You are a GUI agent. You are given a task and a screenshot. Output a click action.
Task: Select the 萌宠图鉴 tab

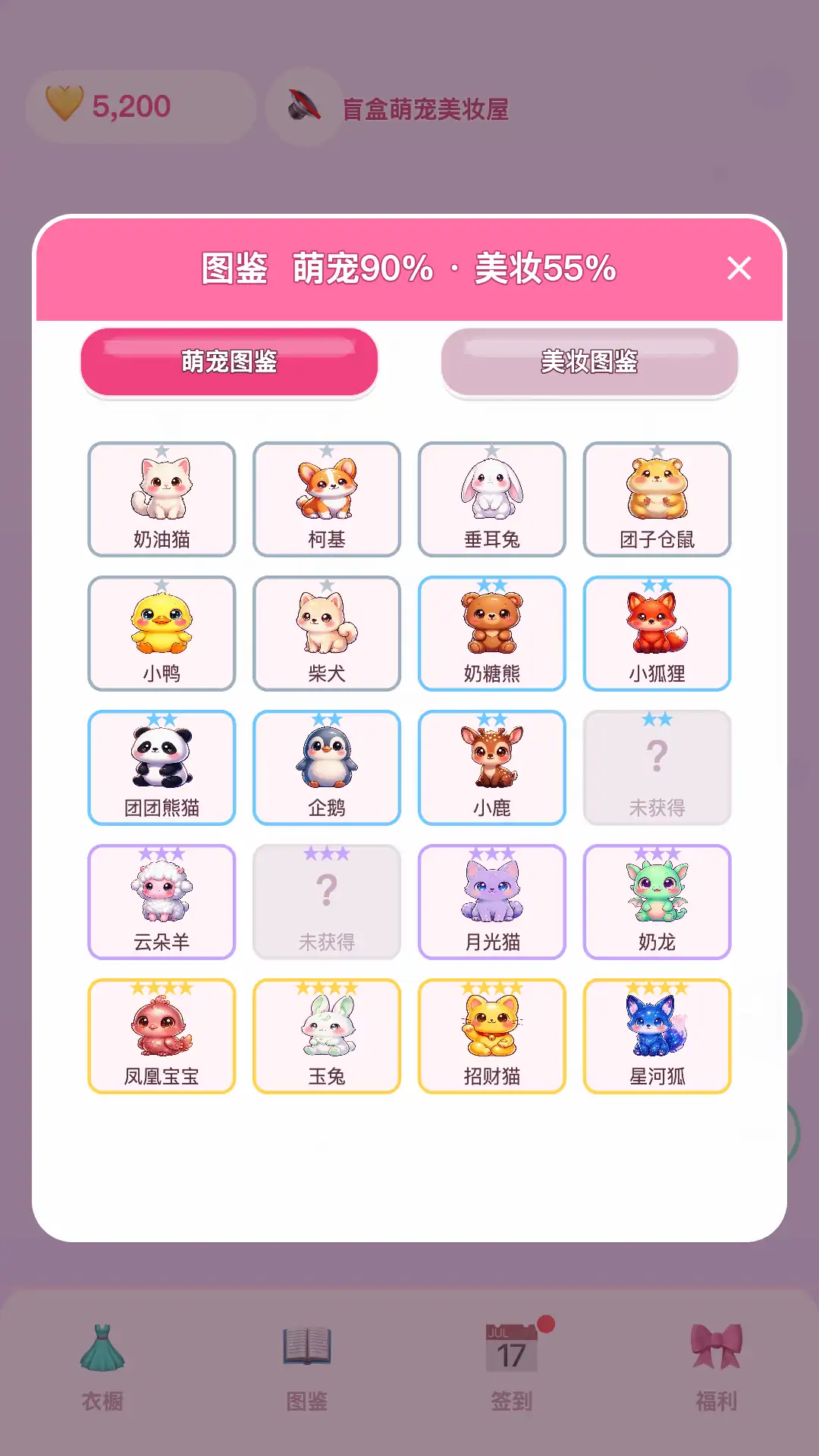point(229,362)
